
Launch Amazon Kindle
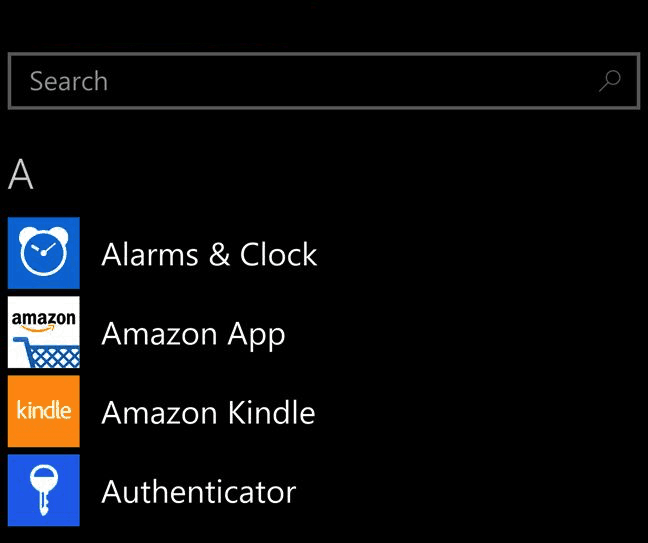(208, 412)
